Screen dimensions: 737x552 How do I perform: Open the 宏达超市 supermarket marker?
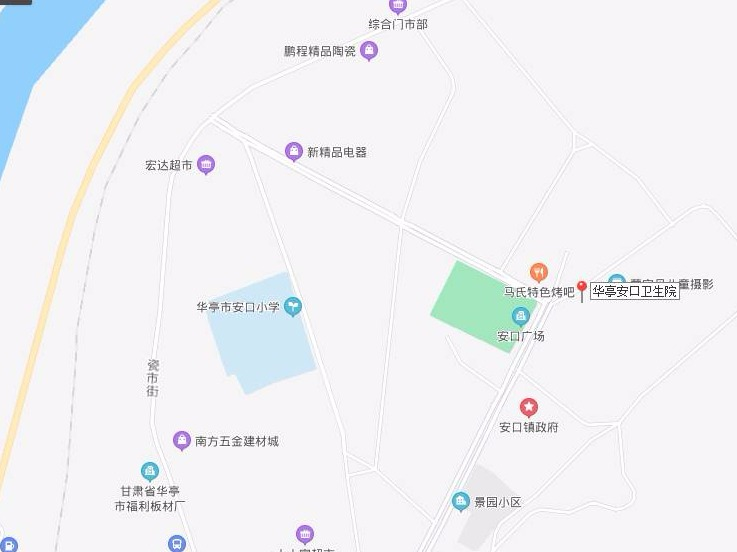pos(206,165)
